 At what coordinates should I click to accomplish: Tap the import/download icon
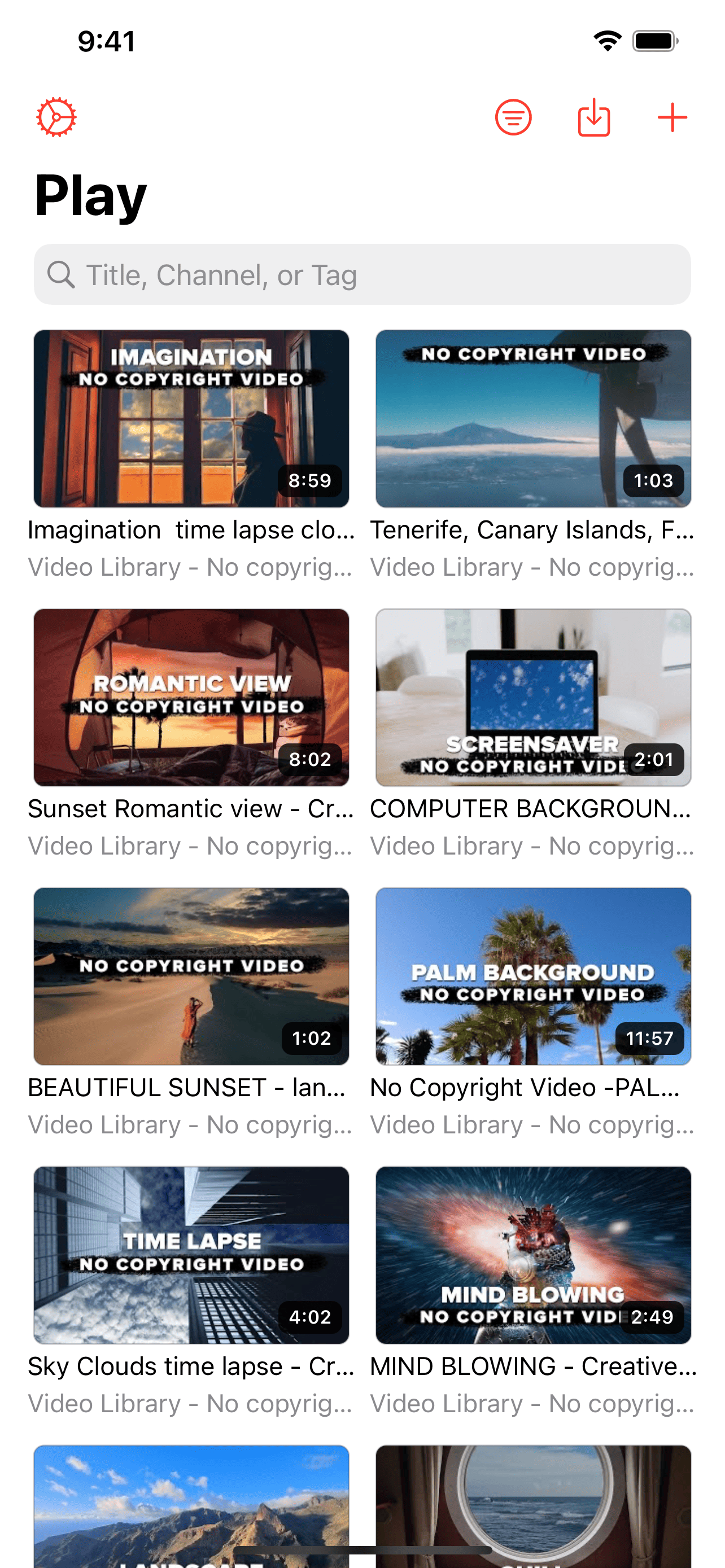pos(594,117)
